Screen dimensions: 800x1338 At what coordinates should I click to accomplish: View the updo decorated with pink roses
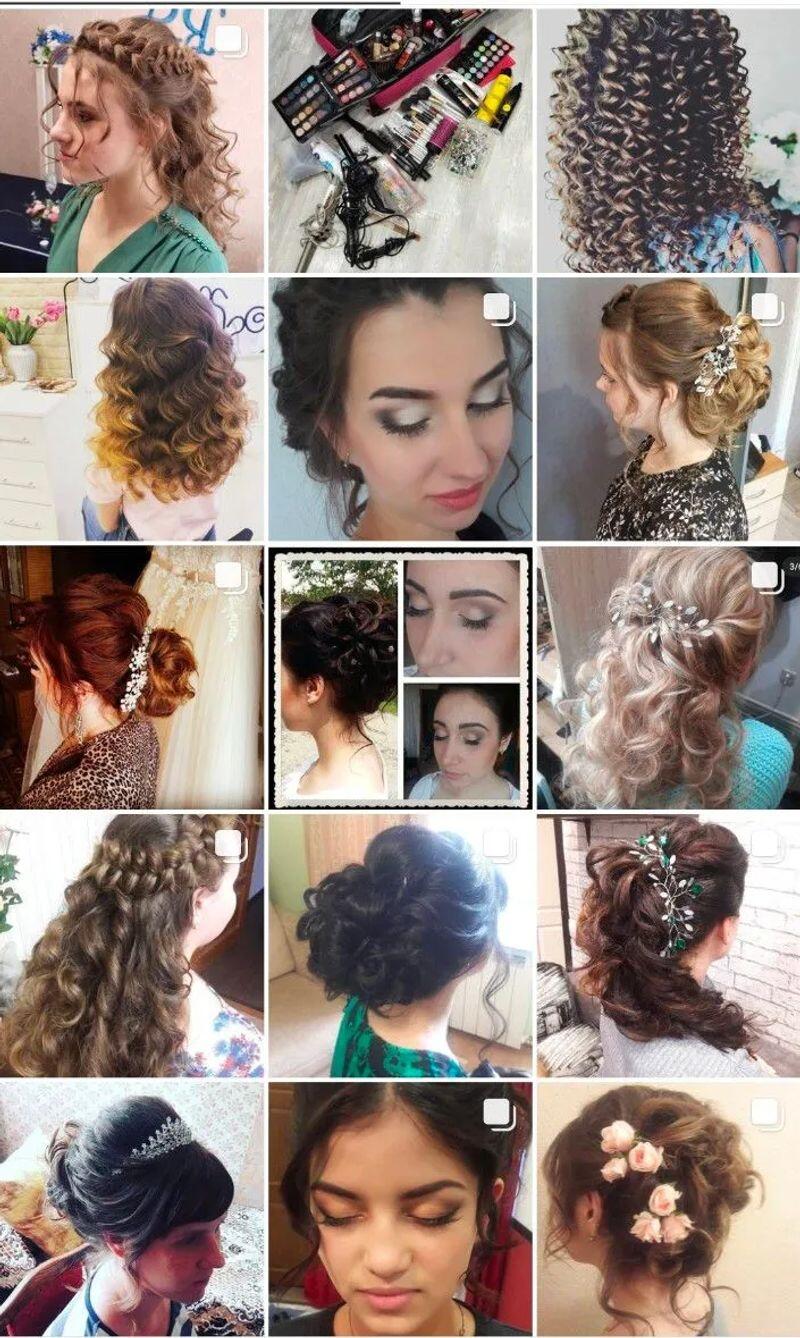click(668, 1208)
